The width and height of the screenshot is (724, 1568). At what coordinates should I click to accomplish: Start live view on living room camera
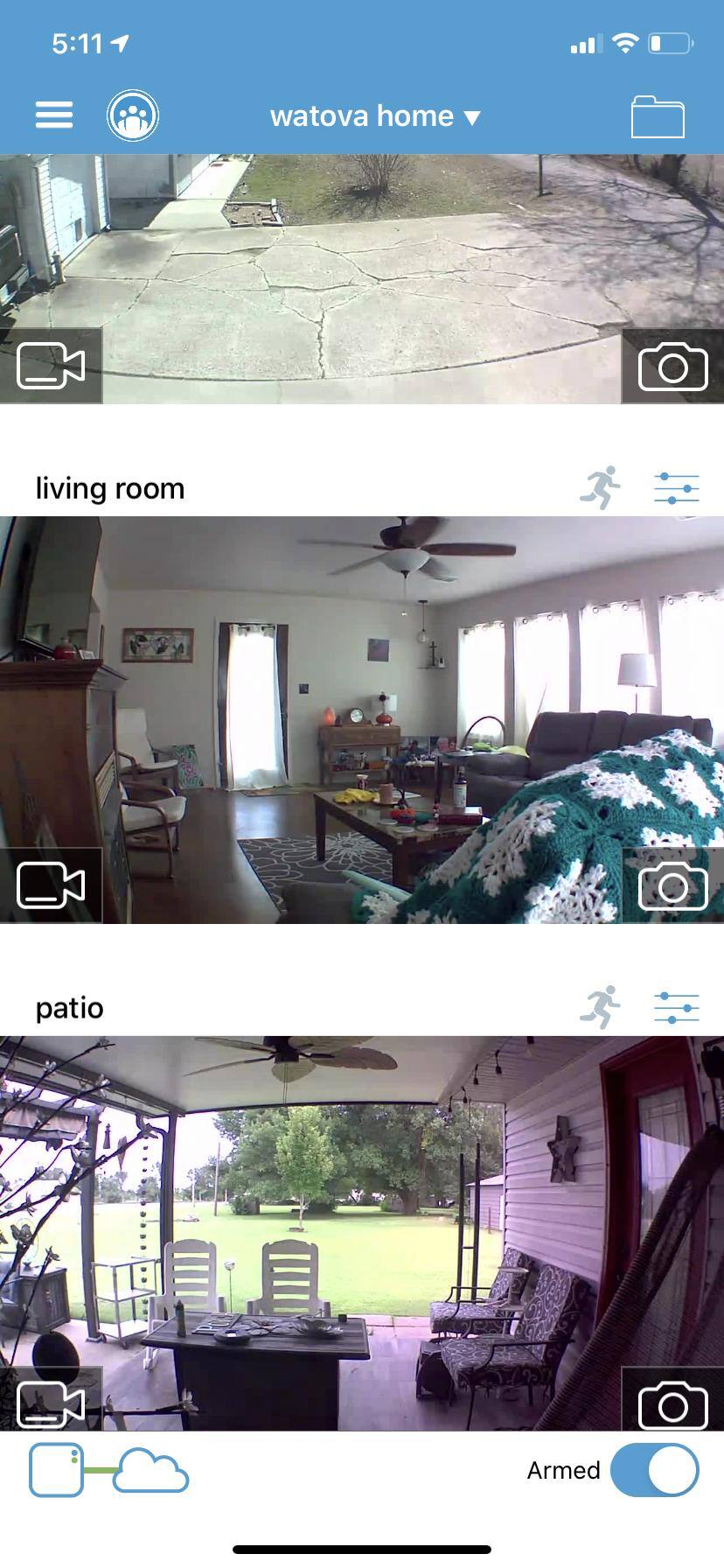[51, 885]
